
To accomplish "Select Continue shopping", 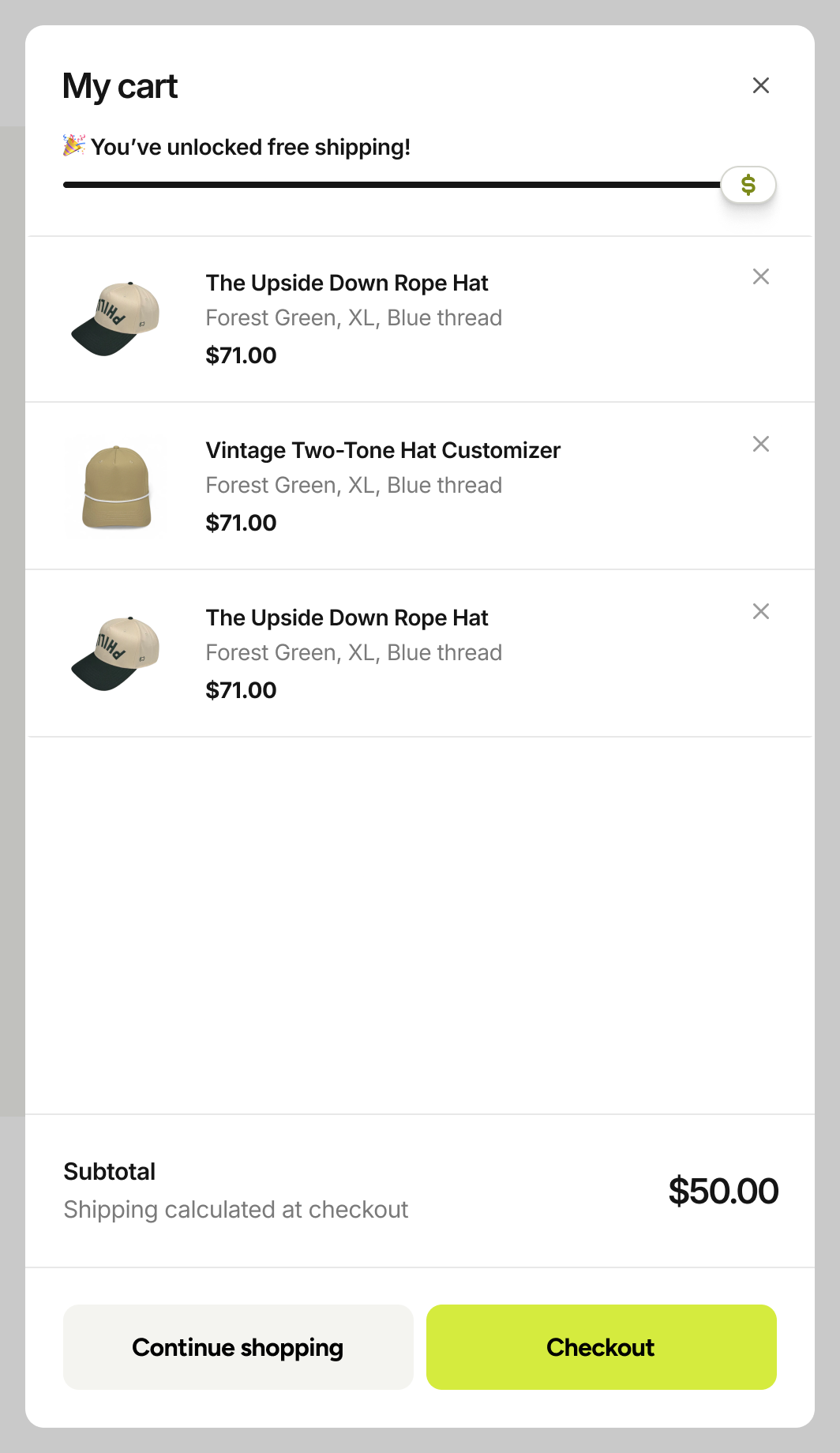I will coord(238,1346).
